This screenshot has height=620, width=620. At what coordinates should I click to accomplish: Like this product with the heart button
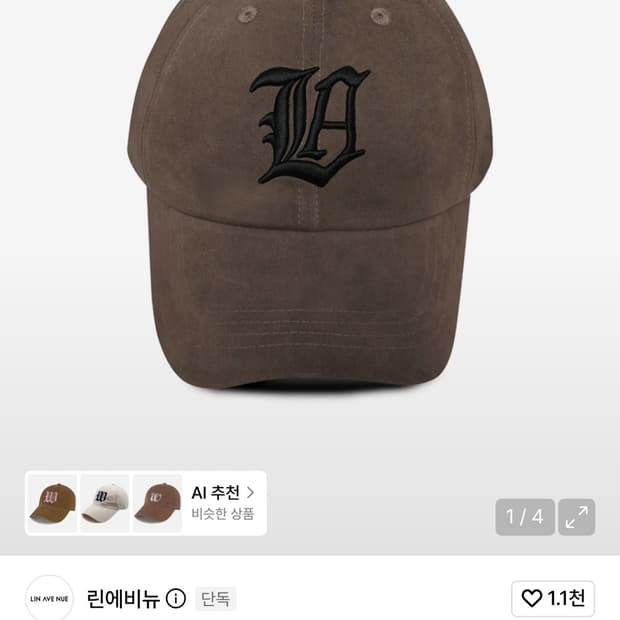(553, 599)
